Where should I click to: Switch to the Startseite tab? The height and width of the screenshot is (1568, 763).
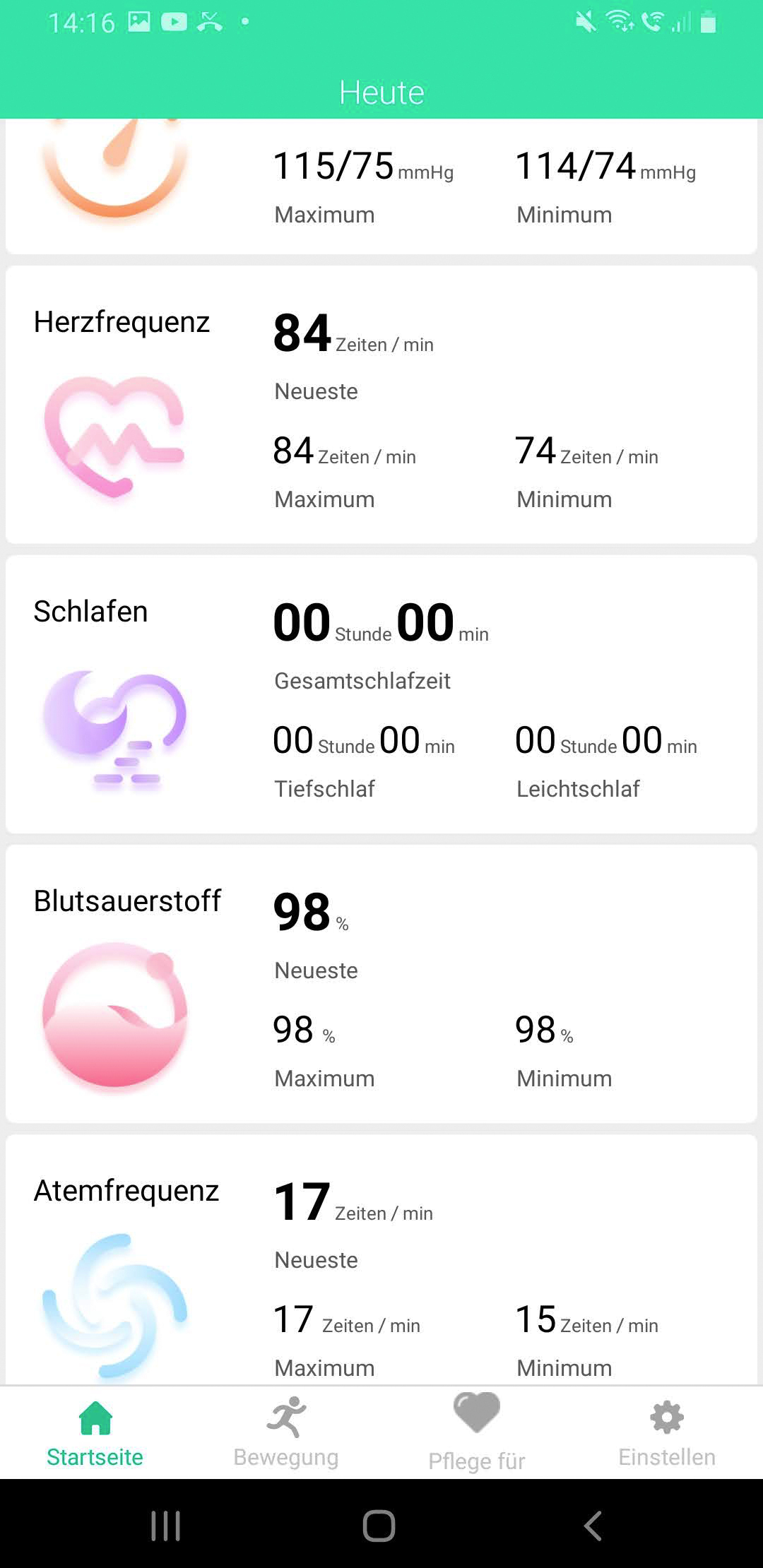95,1432
